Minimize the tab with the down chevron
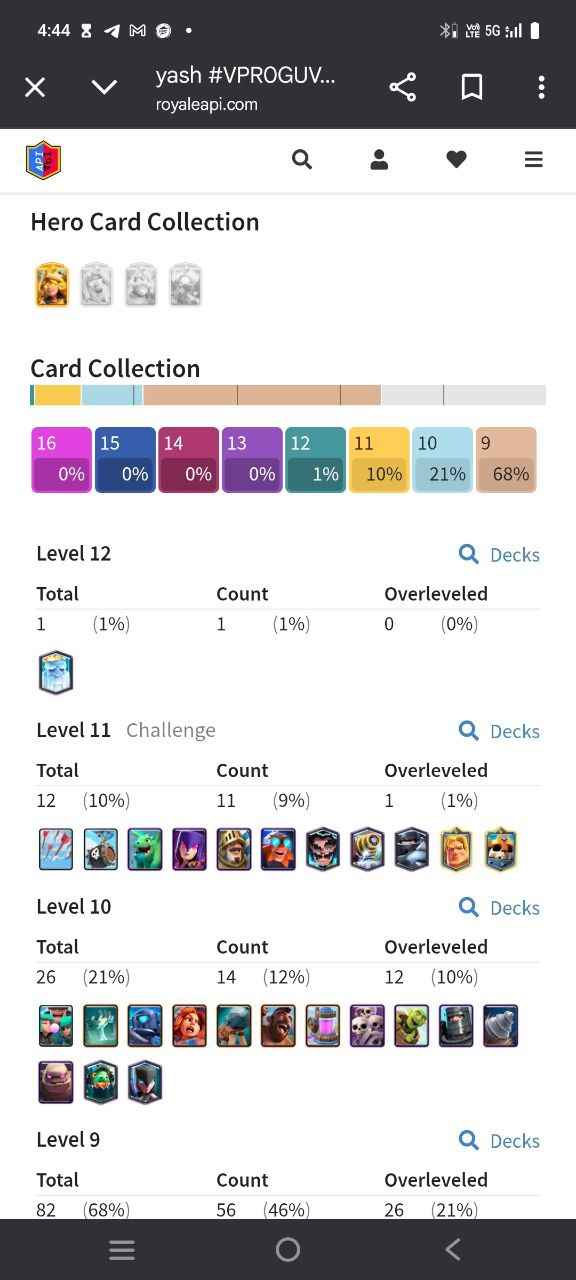576x1280 pixels. [x=104, y=88]
